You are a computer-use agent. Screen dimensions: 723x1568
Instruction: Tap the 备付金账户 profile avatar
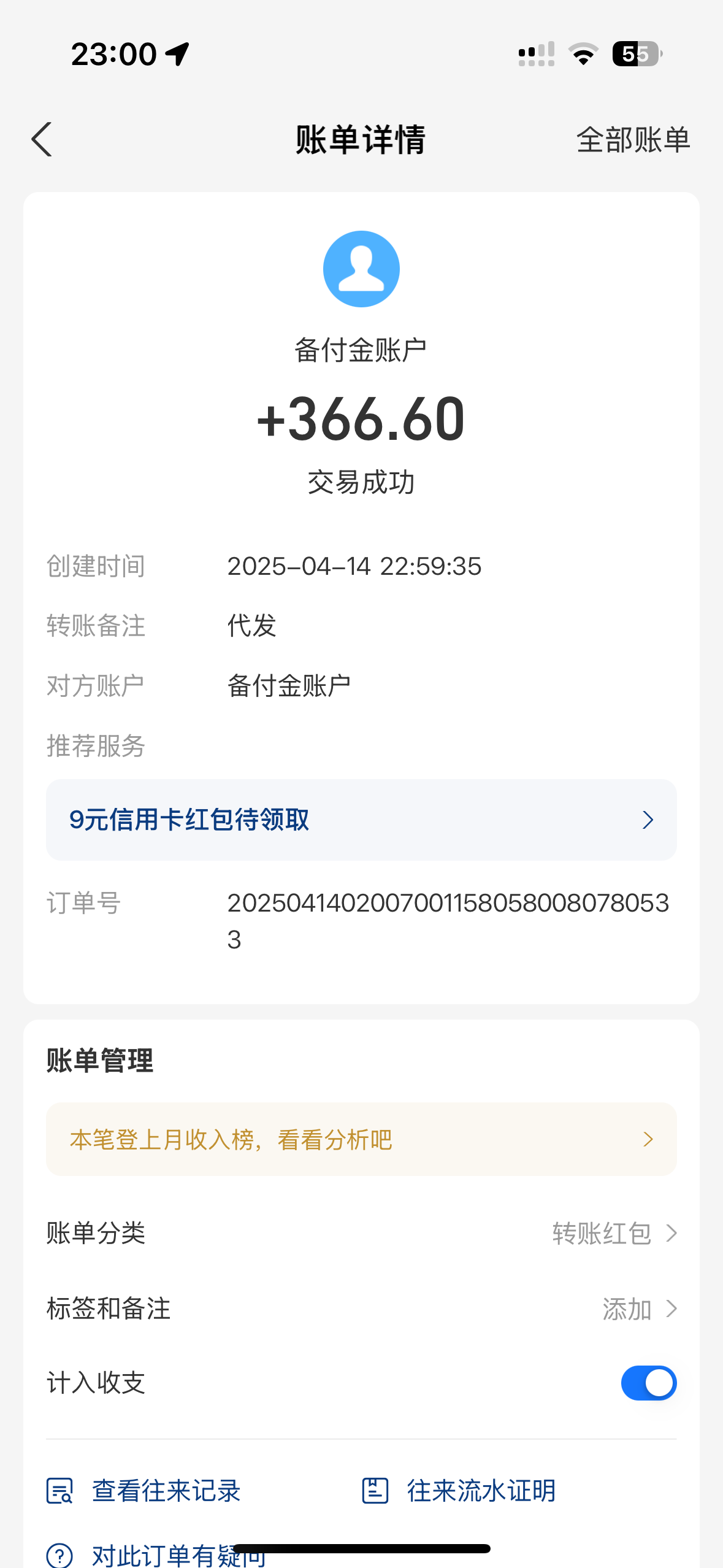click(x=361, y=269)
